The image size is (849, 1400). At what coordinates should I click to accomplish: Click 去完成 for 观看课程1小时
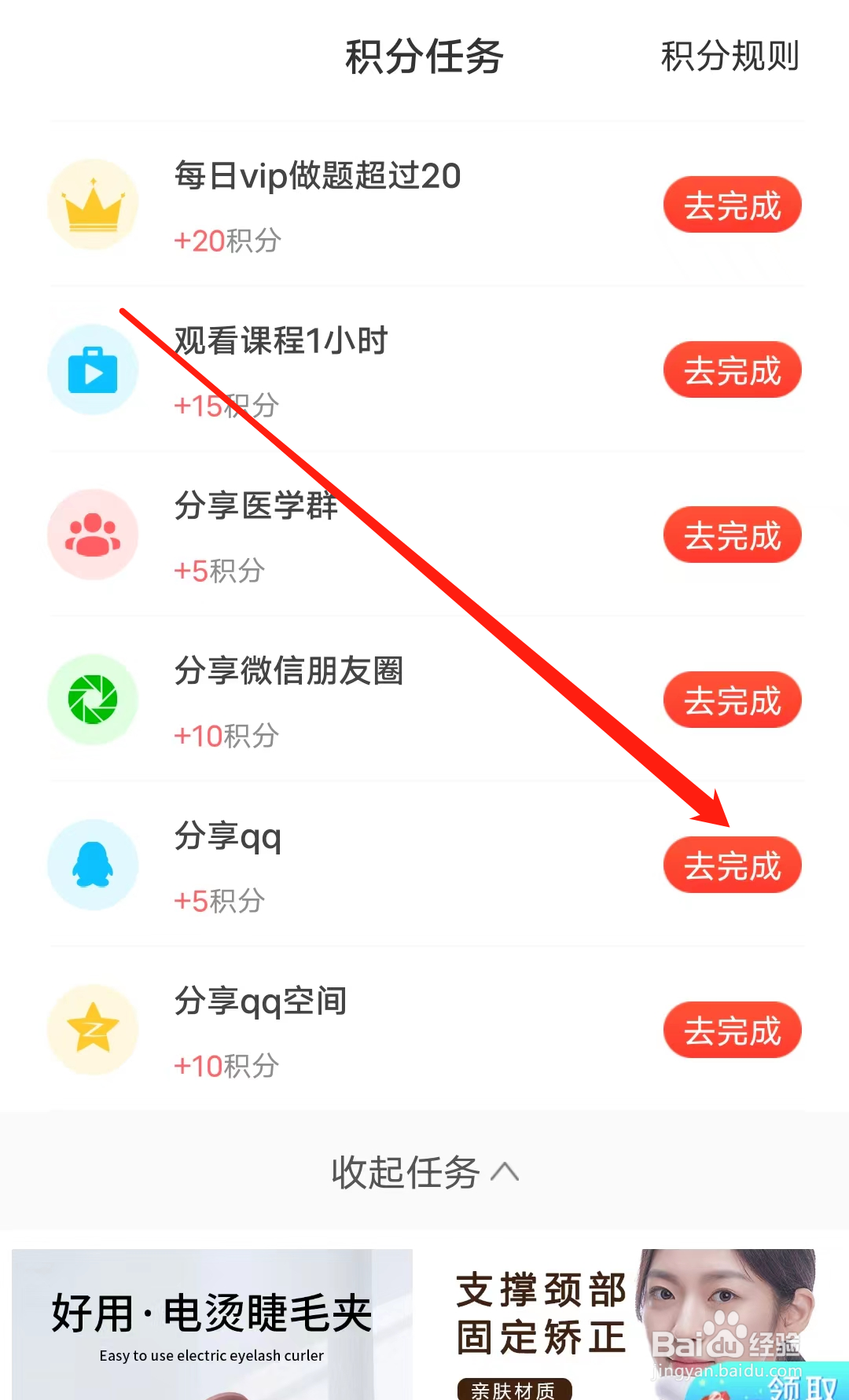[x=732, y=369]
